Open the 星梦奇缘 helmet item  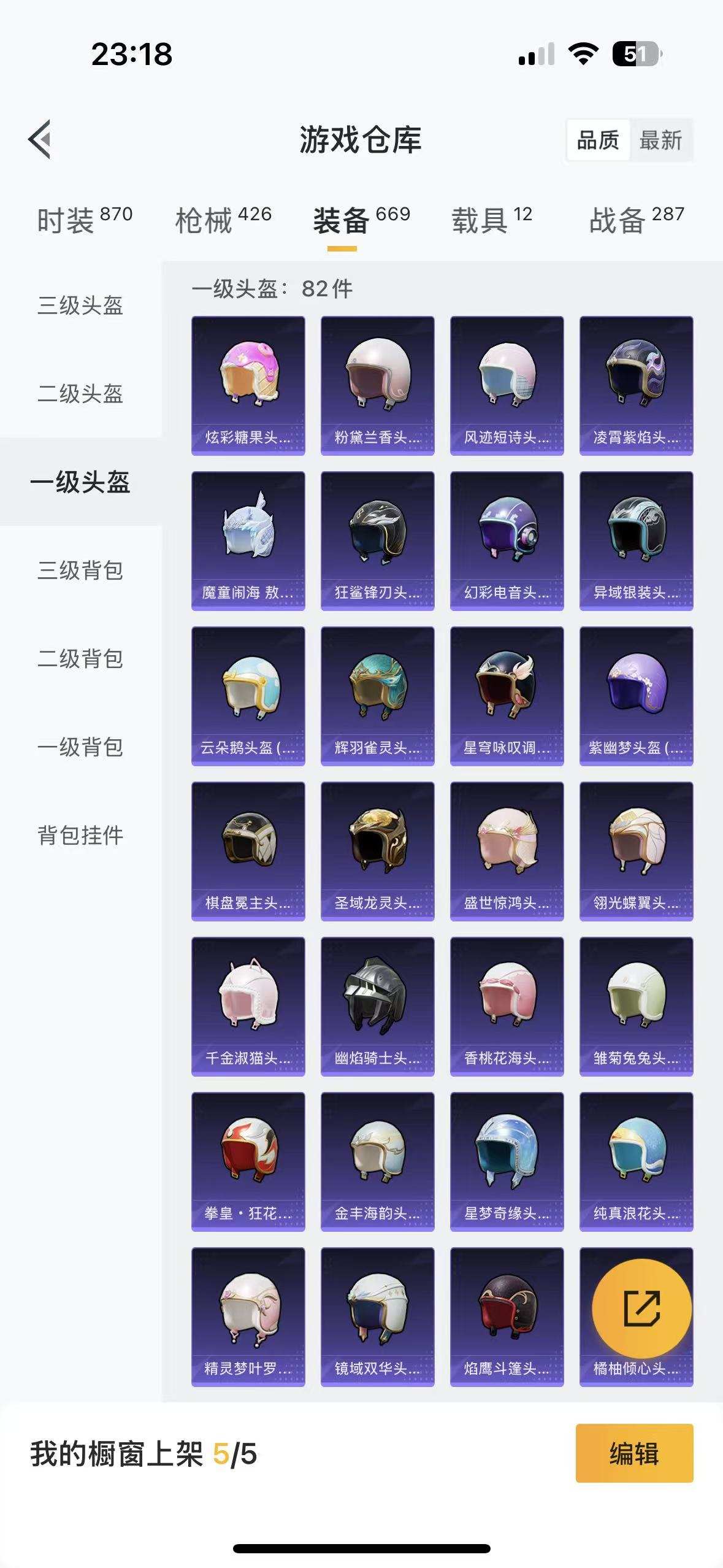[507, 1161]
